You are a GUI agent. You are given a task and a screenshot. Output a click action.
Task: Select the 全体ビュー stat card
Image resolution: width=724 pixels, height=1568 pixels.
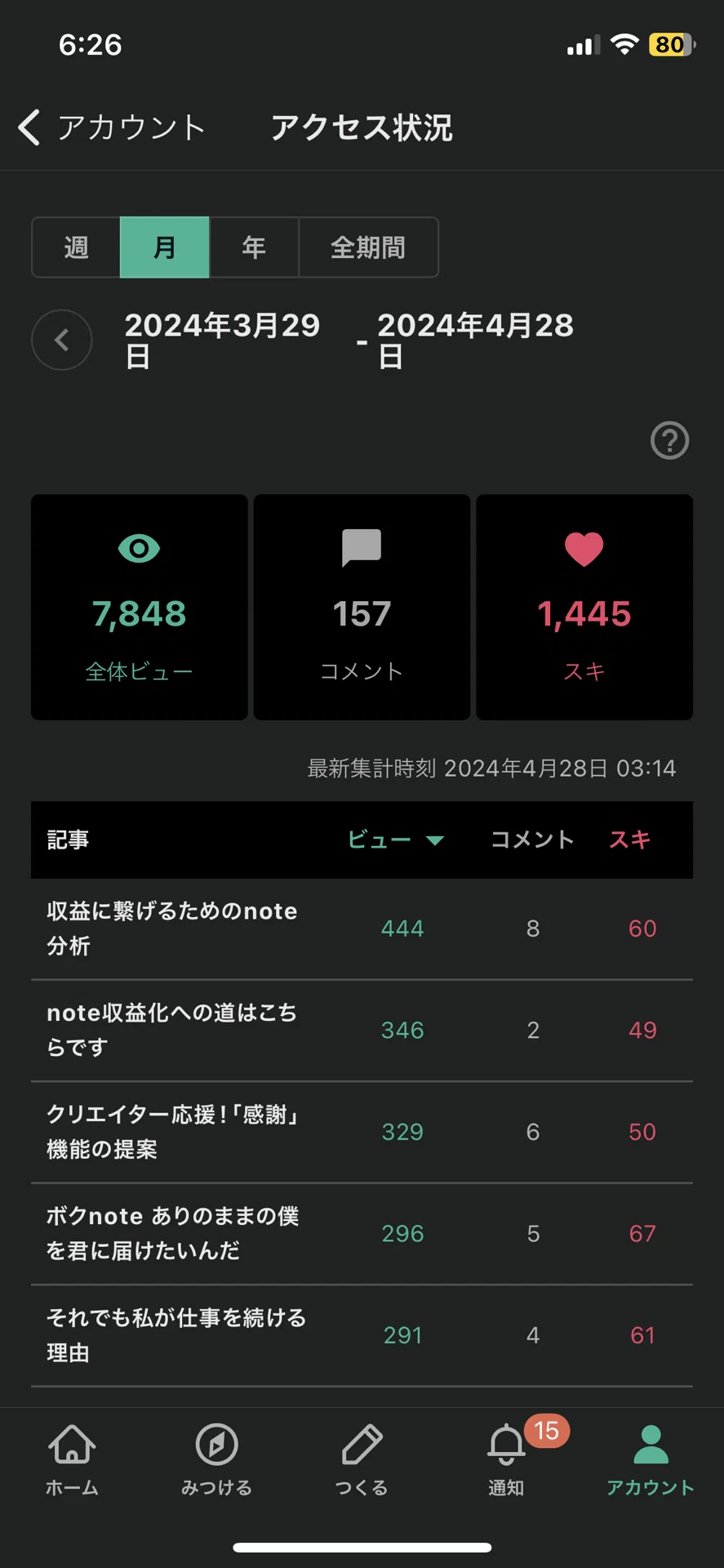(140, 607)
